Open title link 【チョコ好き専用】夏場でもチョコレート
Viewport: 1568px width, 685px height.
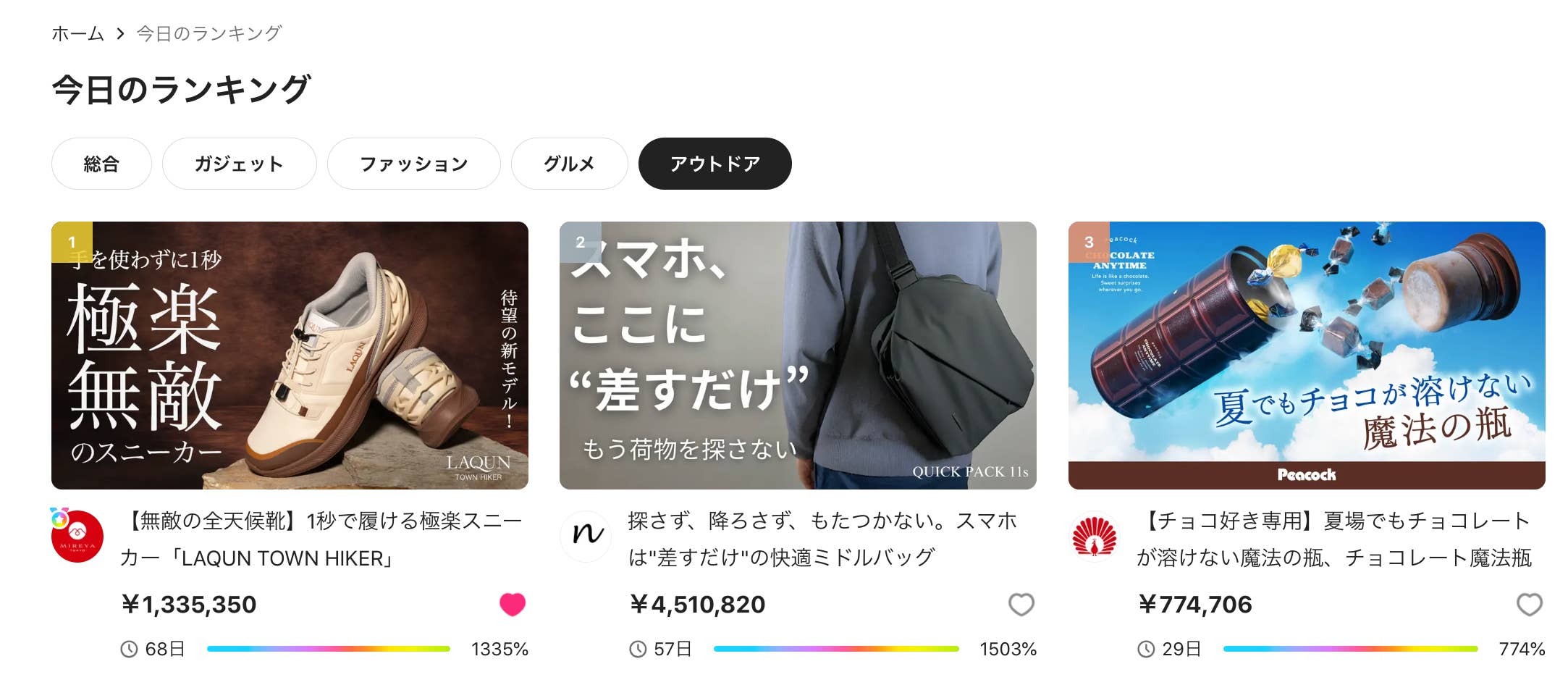click(x=1334, y=539)
